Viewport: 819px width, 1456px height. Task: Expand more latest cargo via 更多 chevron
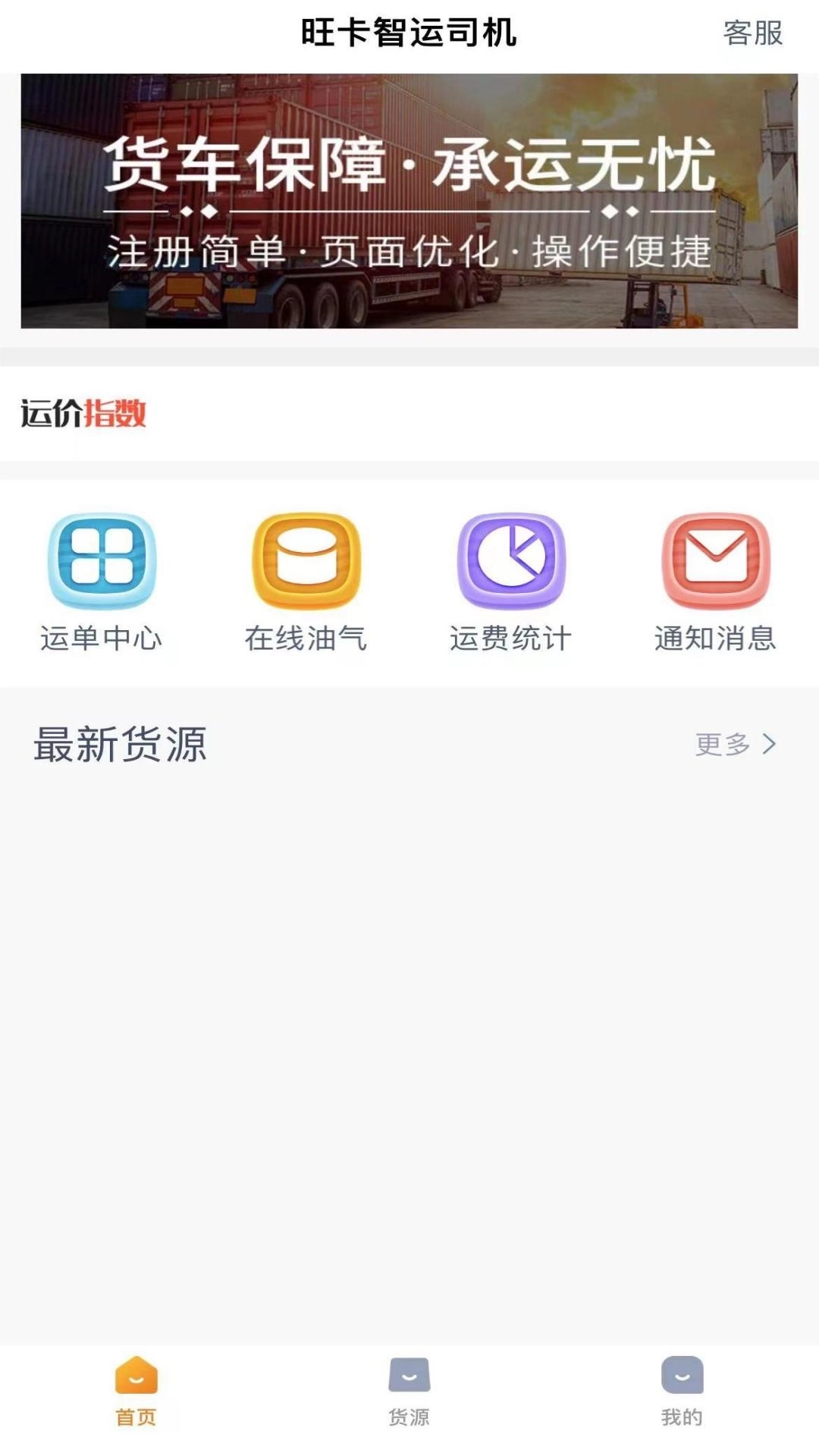point(768,745)
